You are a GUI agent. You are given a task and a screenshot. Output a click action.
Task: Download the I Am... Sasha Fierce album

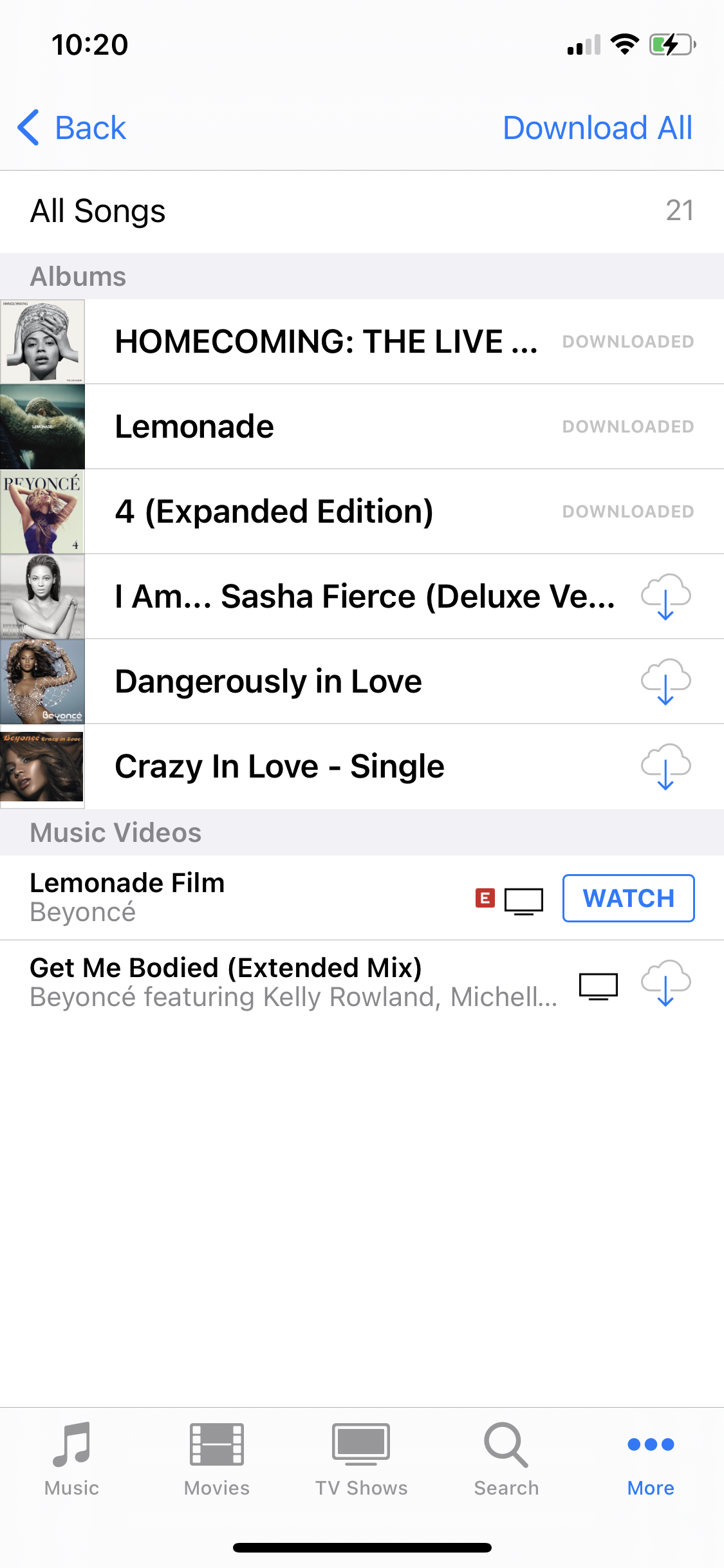[x=665, y=597]
